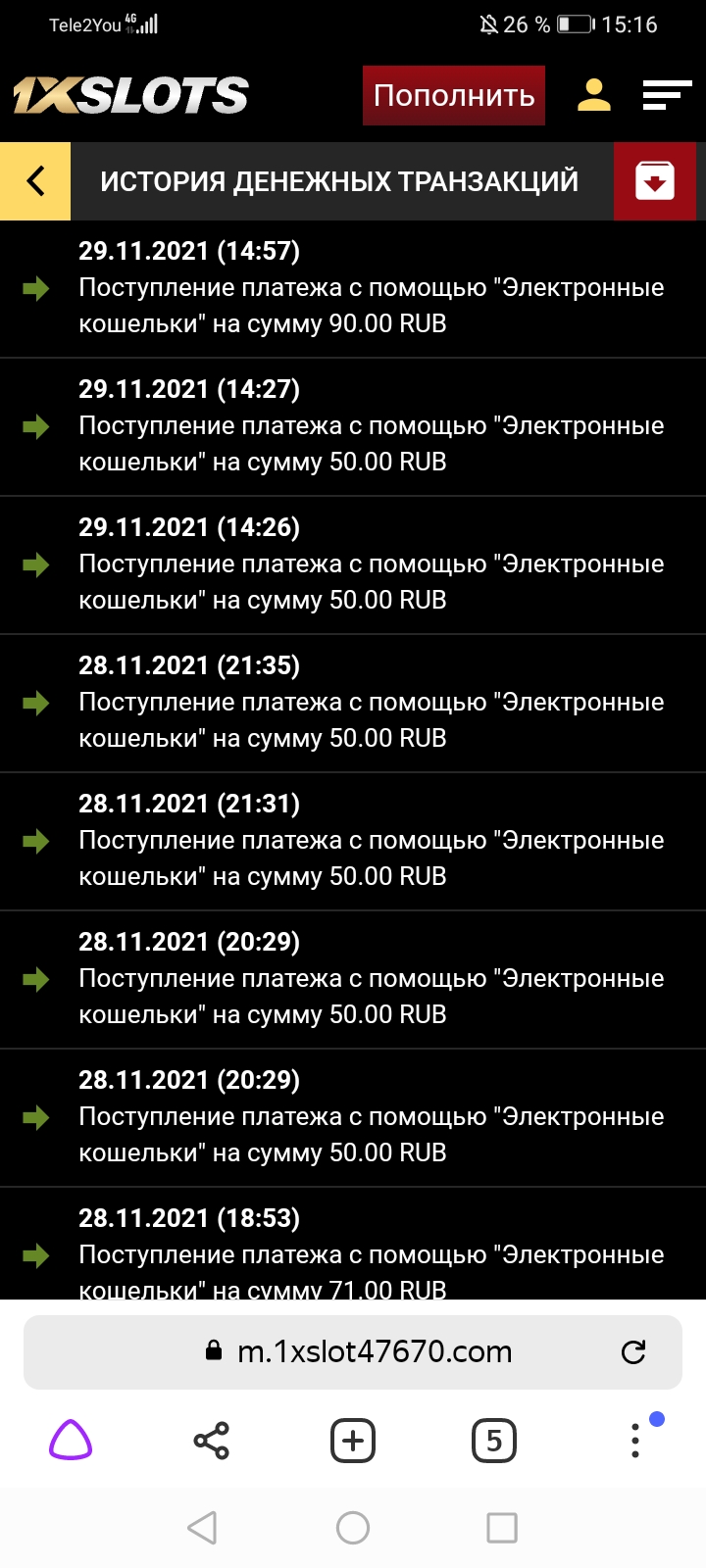Viewport: 706px width, 1568px height.
Task: Share the current page
Action: click(212, 1441)
